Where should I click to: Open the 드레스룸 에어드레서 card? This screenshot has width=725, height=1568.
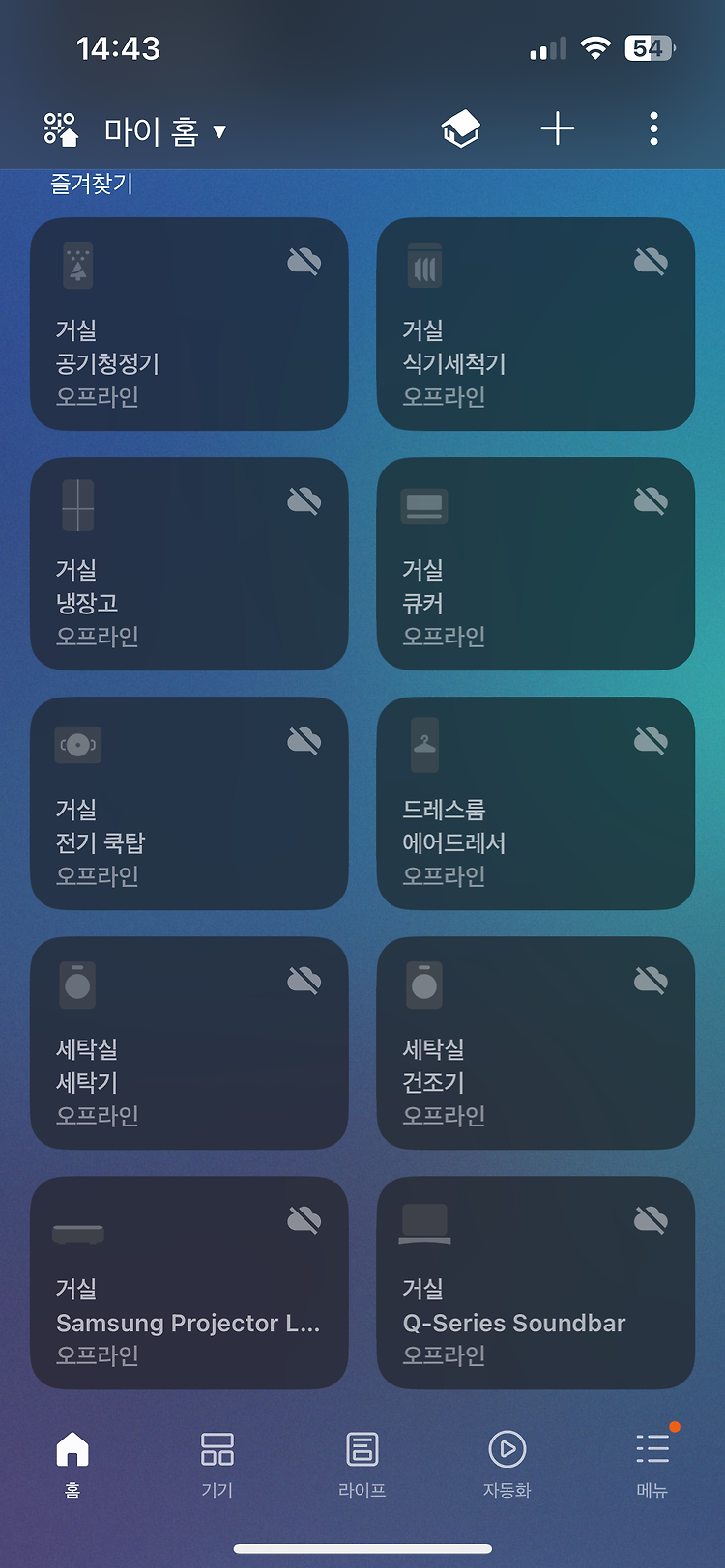[536, 804]
